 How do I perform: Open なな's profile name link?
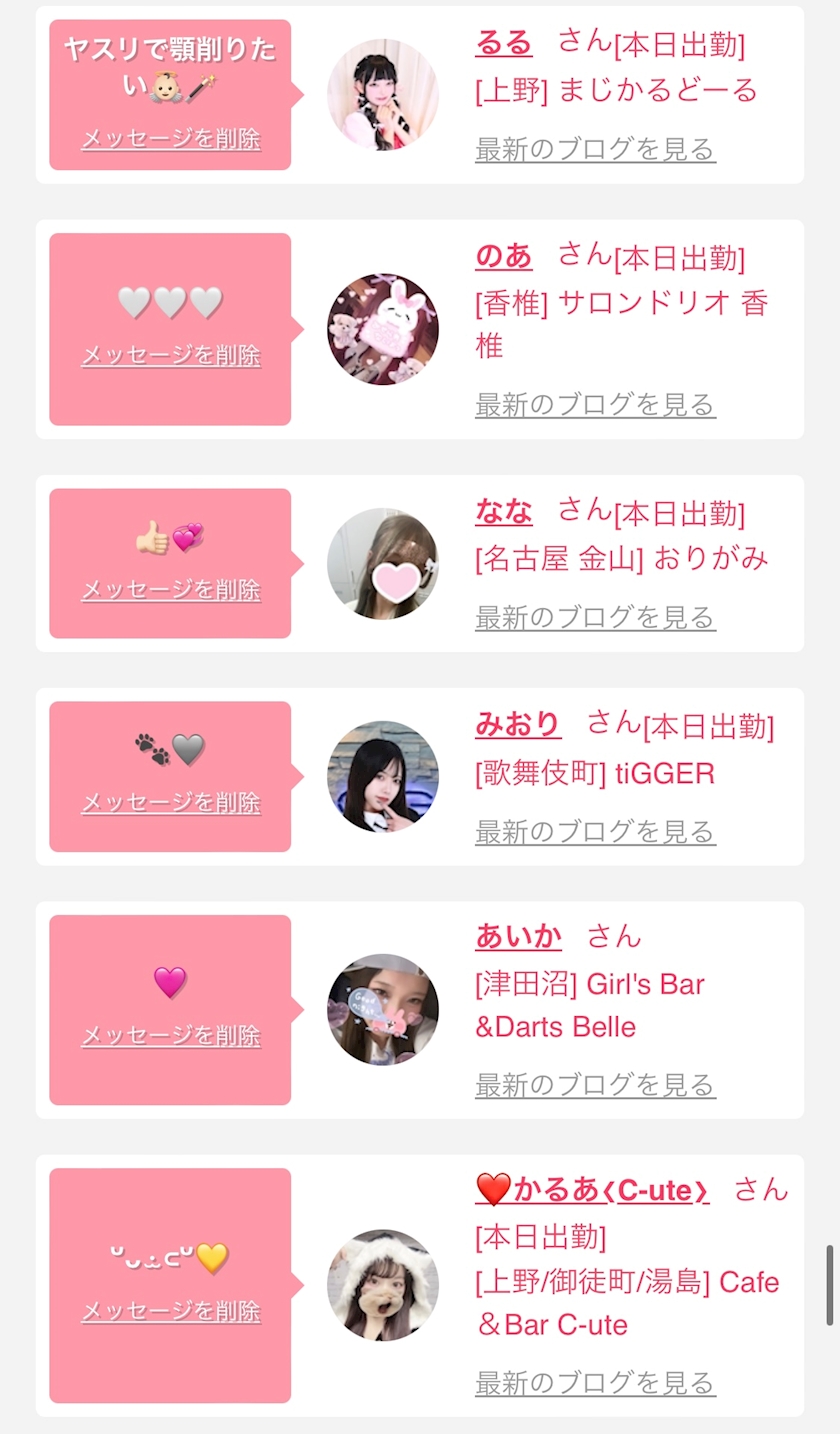point(504,513)
